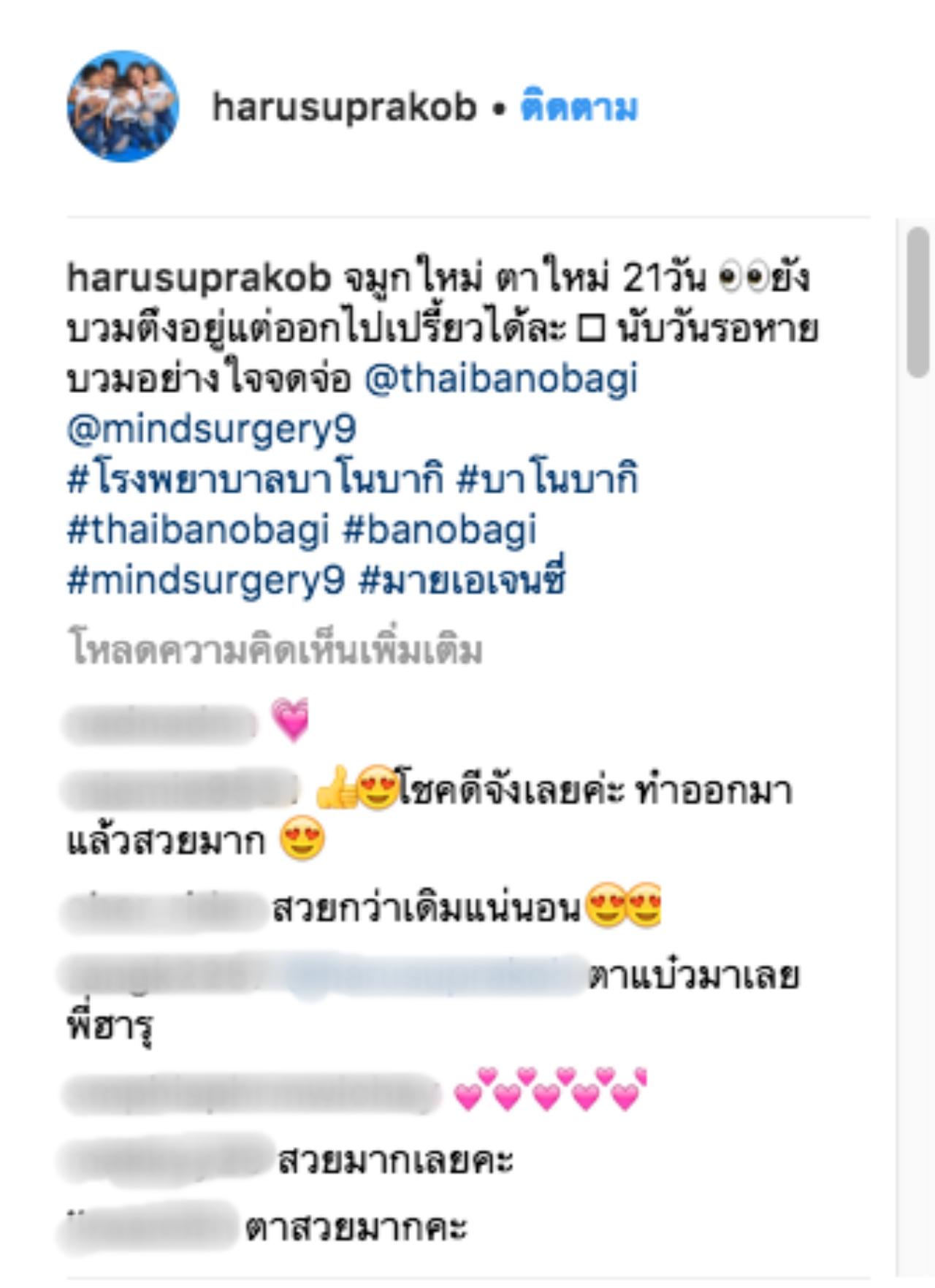Open hashtag #บาโนบากิ

[547, 479]
